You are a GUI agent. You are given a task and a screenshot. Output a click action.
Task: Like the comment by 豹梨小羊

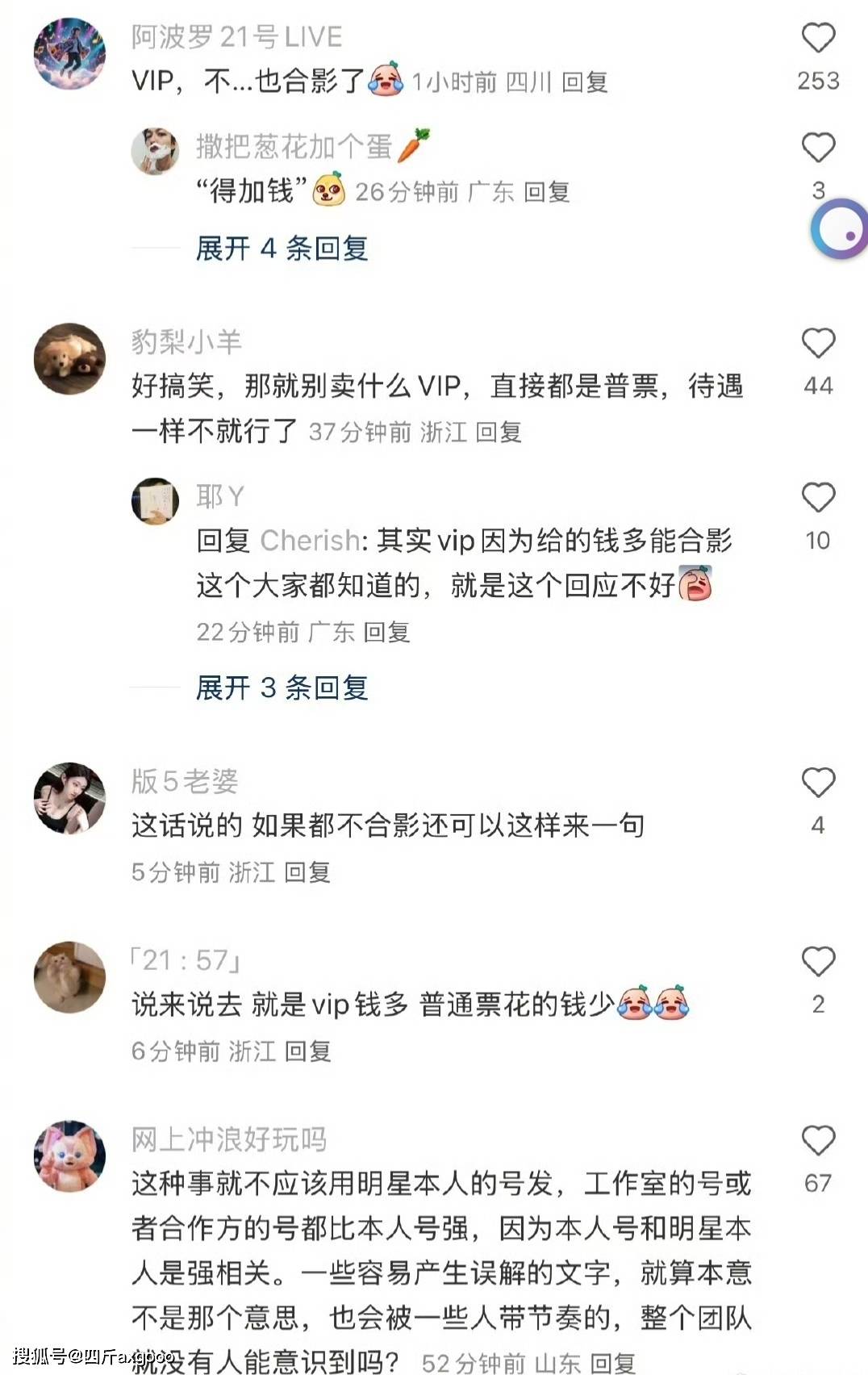click(818, 344)
